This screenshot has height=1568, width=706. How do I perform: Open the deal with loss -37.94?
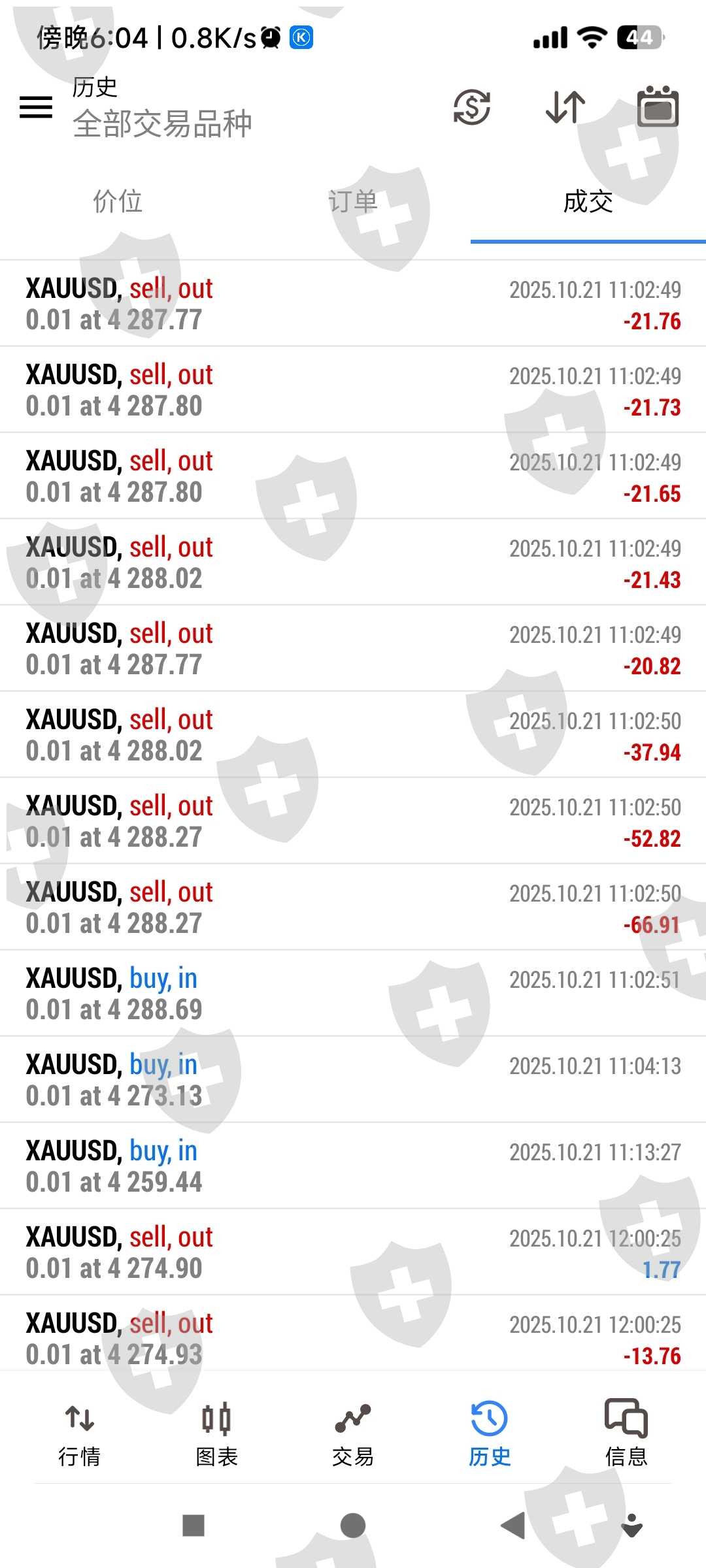tap(353, 735)
